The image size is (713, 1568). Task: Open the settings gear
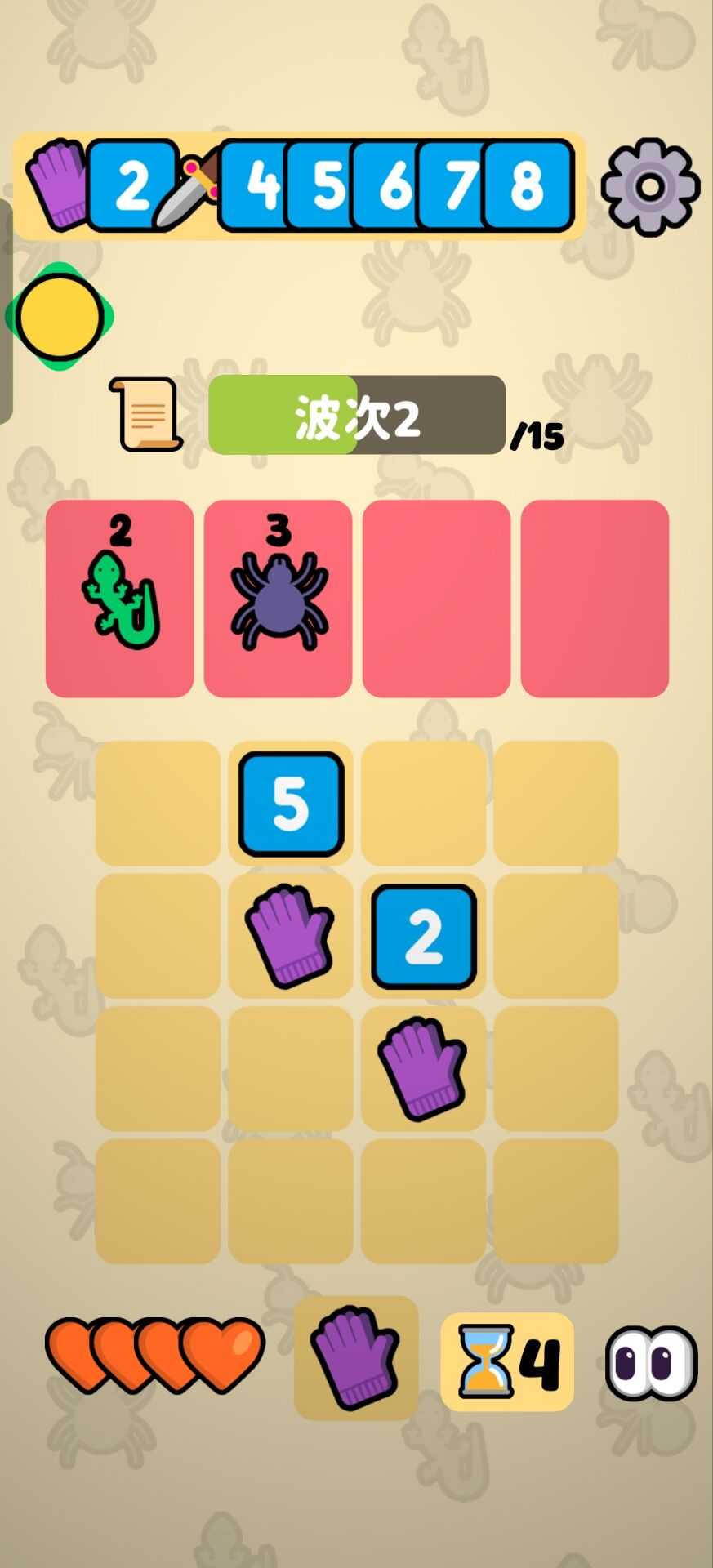coord(650,187)
